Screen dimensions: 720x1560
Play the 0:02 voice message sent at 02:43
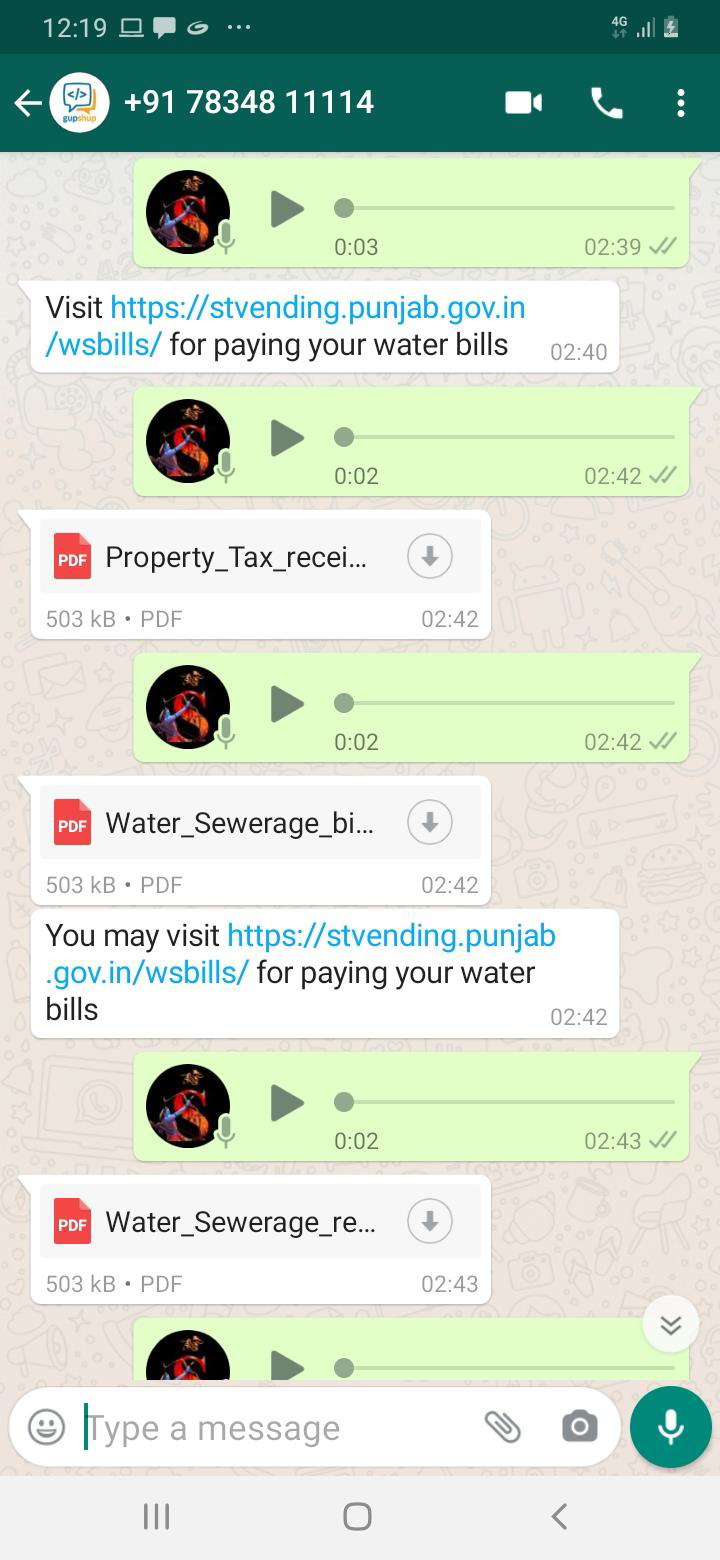point(287,1103)
